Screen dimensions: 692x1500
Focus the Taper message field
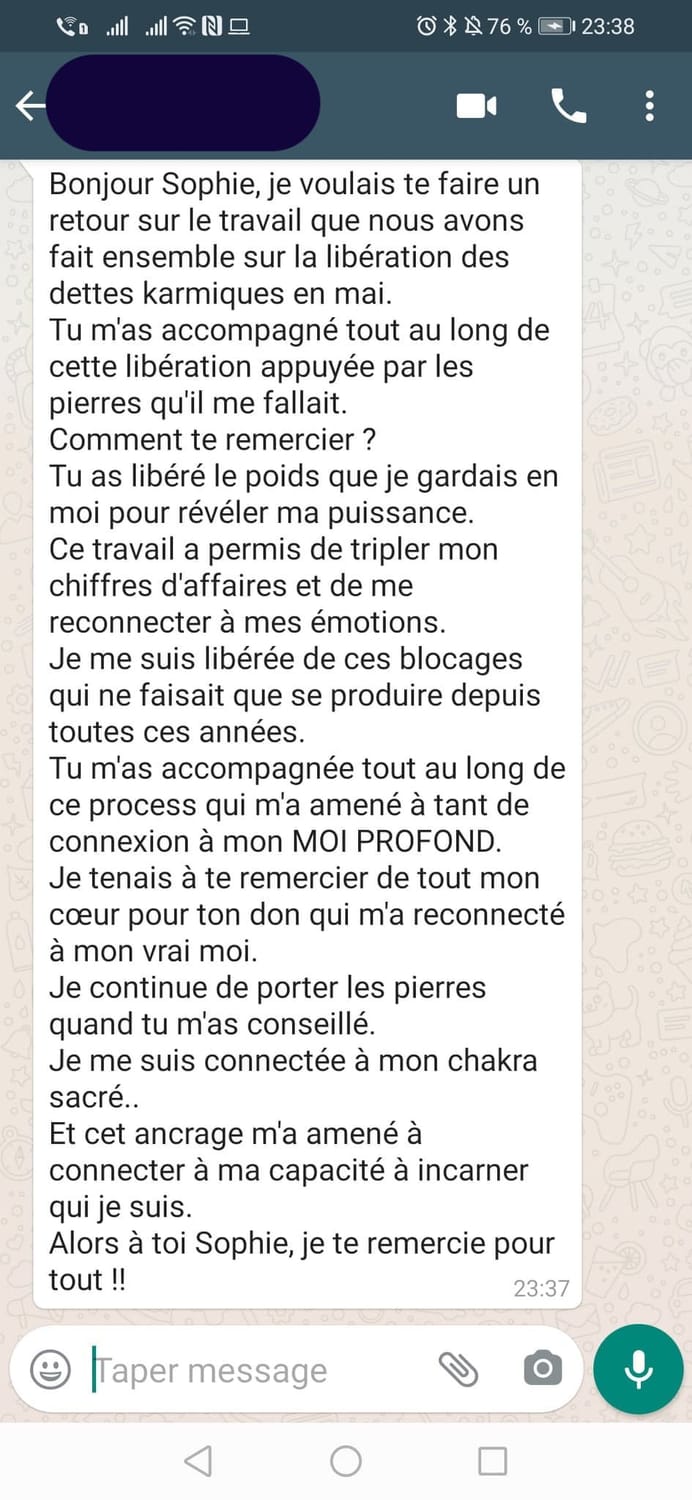(x=250, y=1370)
